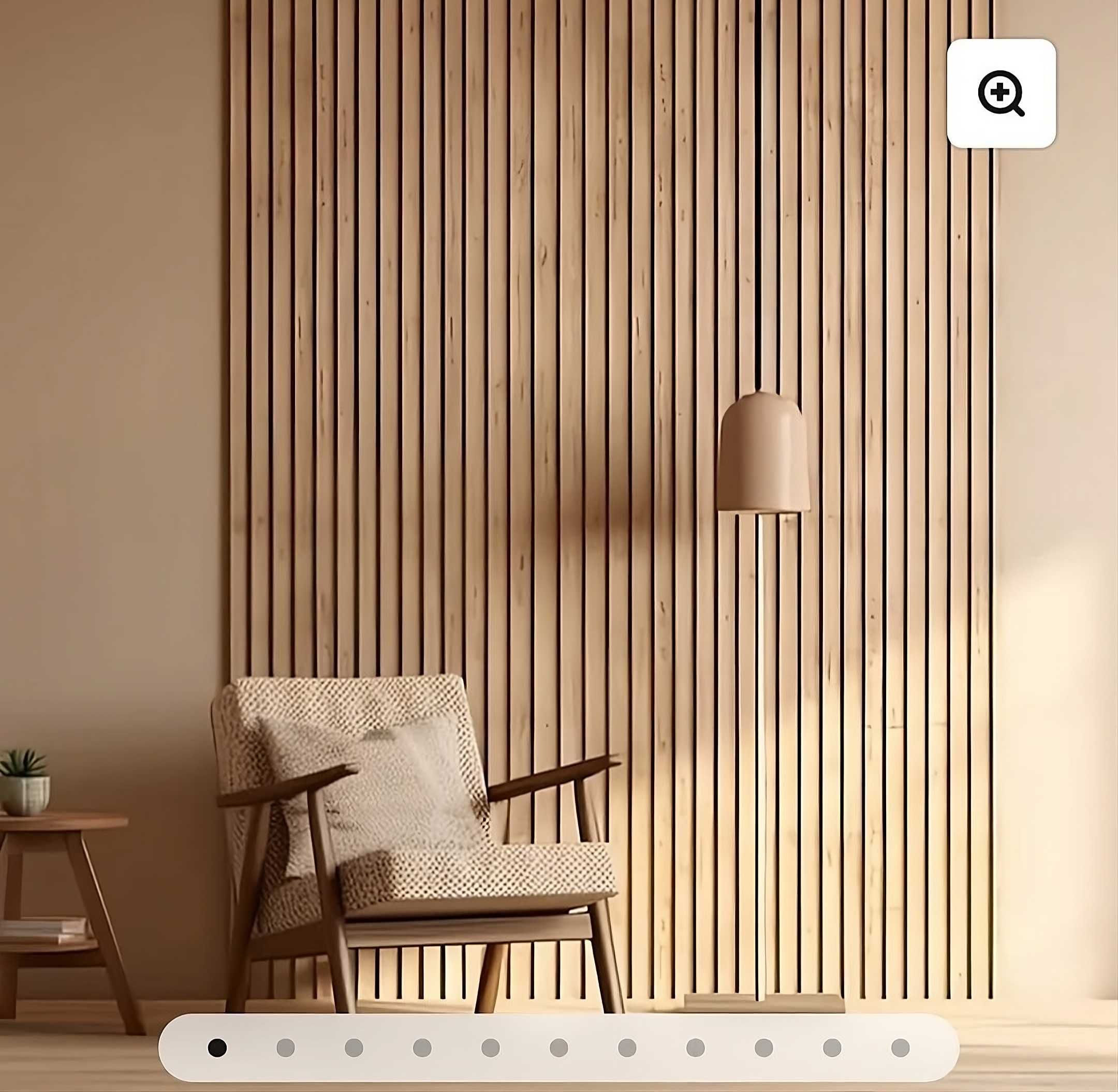Image resolution: width=1118 pixels, height=1092 pixels.
Task: Jump to the second gallery page dot
Action: (x=285, y=1047)
